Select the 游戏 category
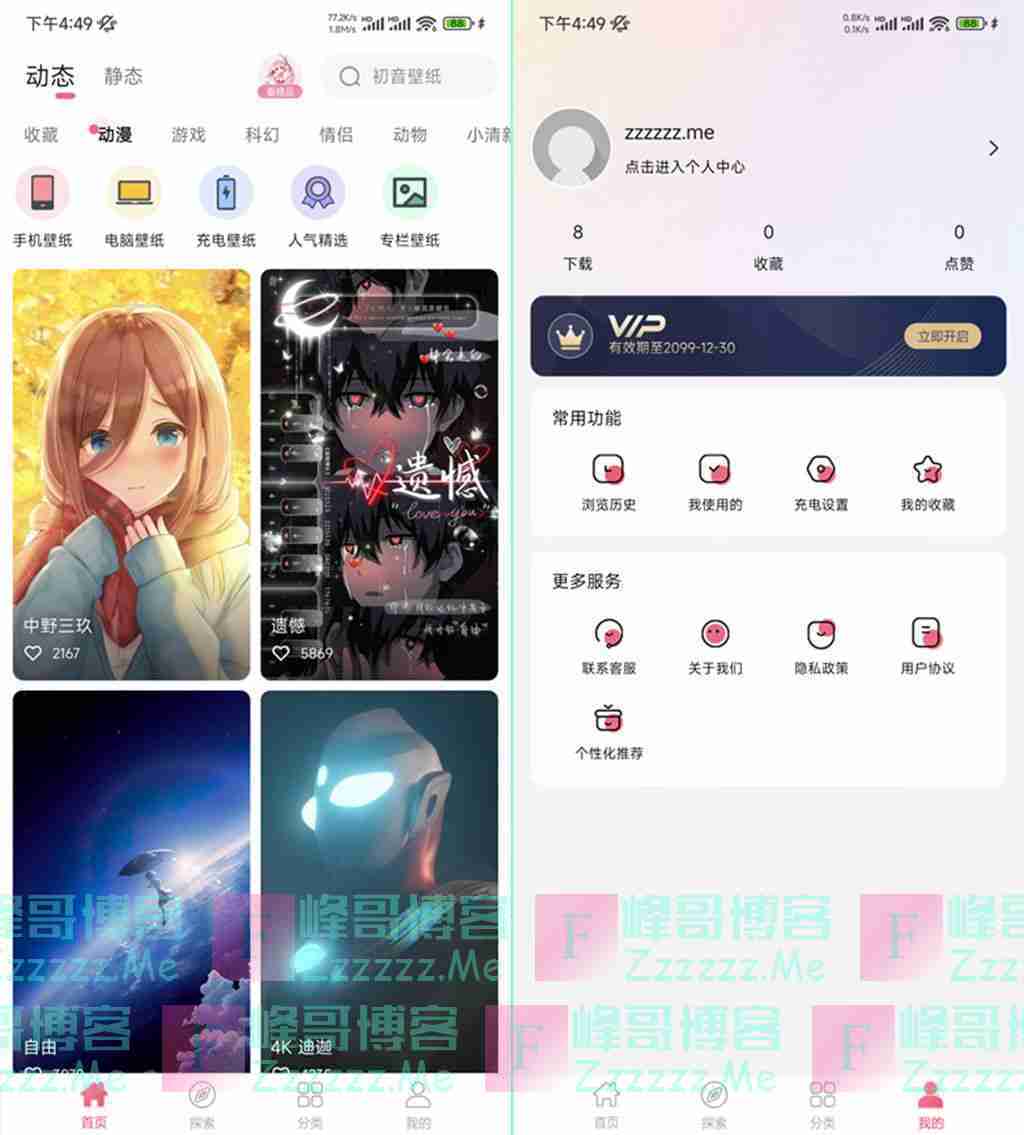Screen dimensions: 1024x1135 tap(188, 135)
